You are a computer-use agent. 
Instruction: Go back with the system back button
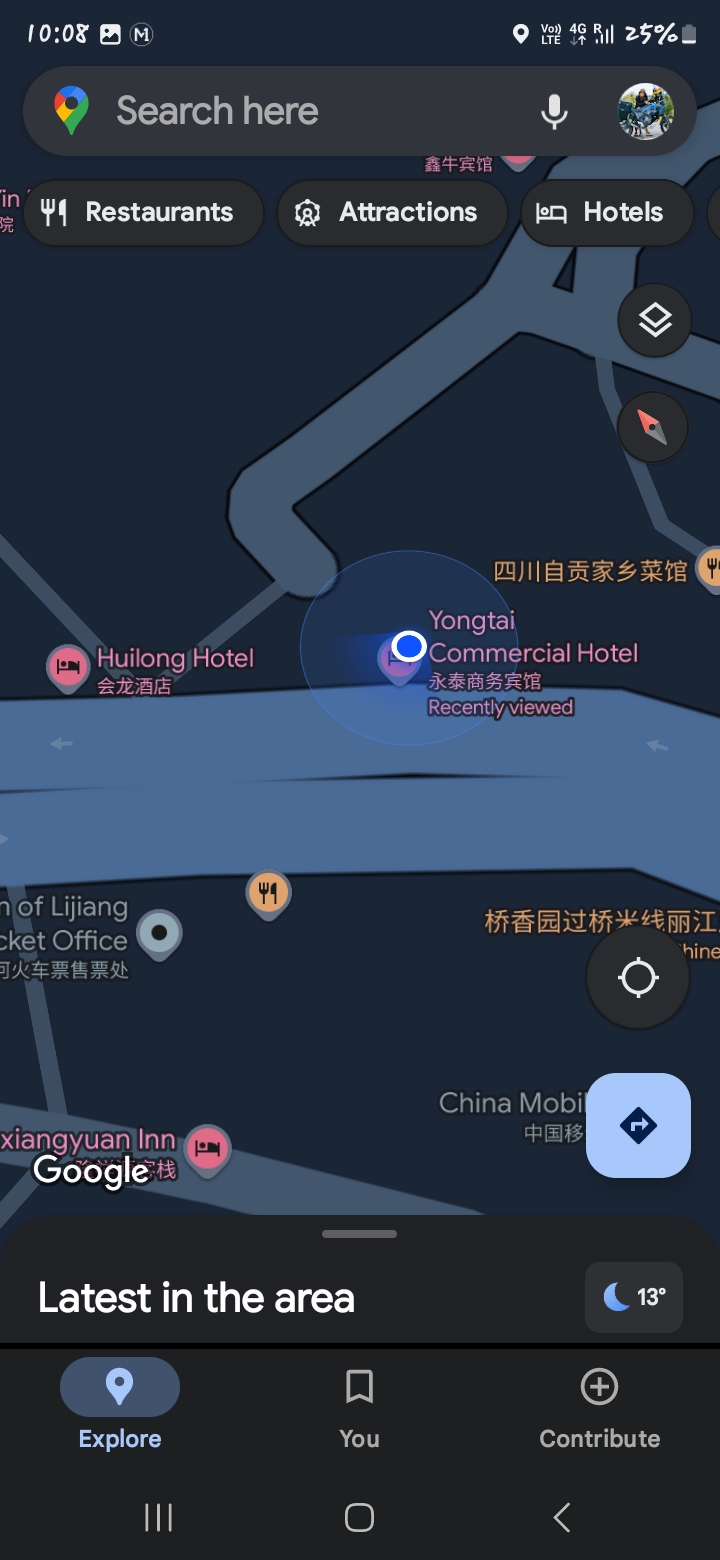coord(562,1517)
